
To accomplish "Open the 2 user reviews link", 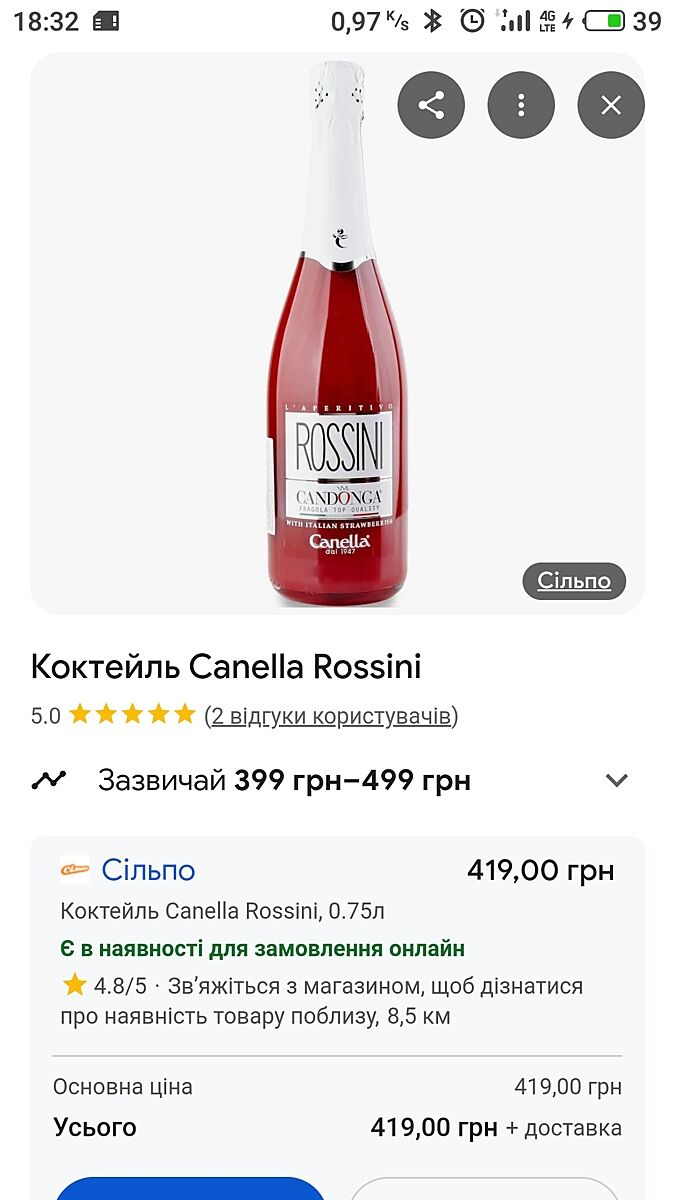I will 331,716.
